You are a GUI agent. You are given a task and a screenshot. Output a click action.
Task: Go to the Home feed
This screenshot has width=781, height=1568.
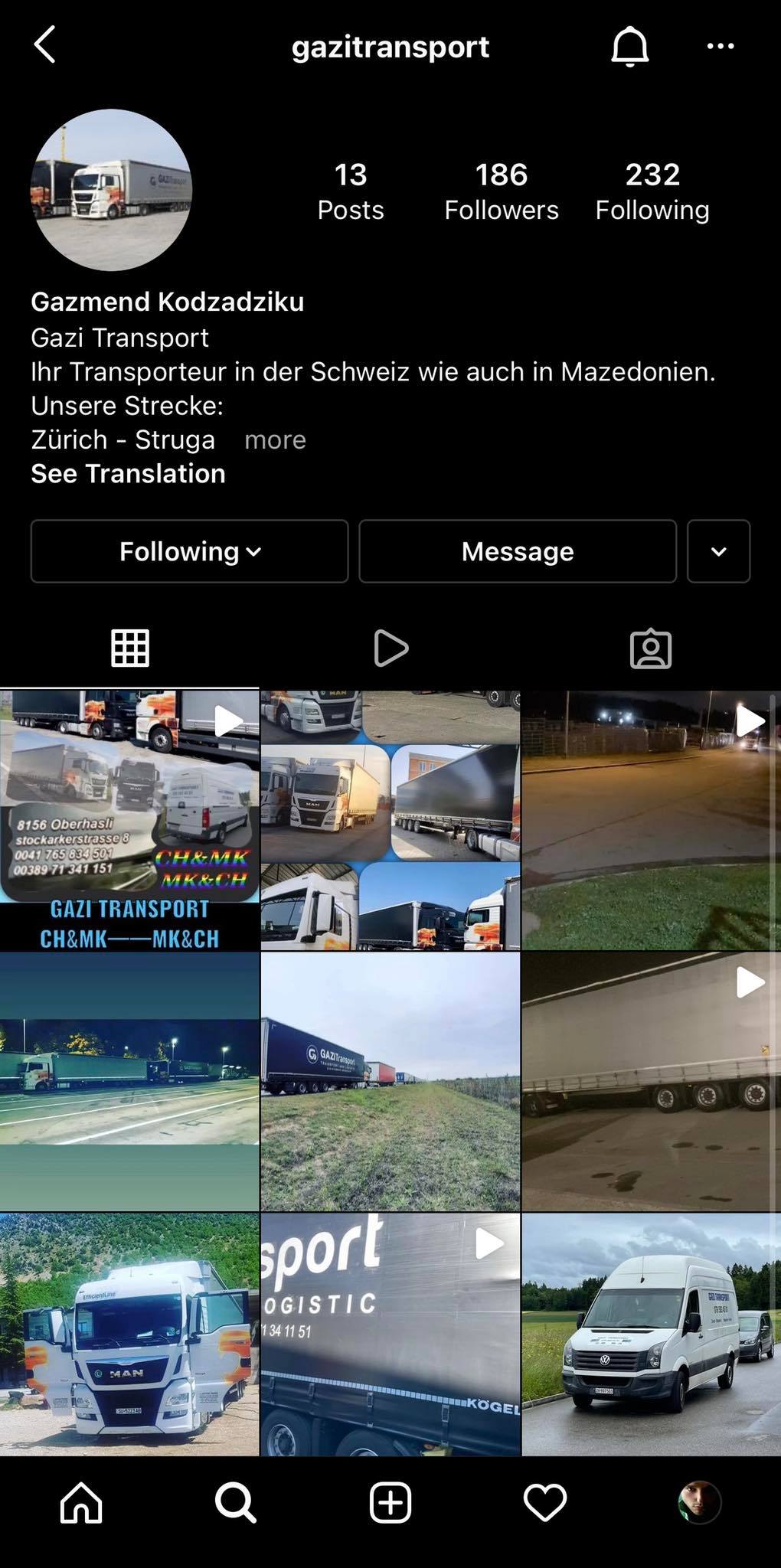(81, 1502)
